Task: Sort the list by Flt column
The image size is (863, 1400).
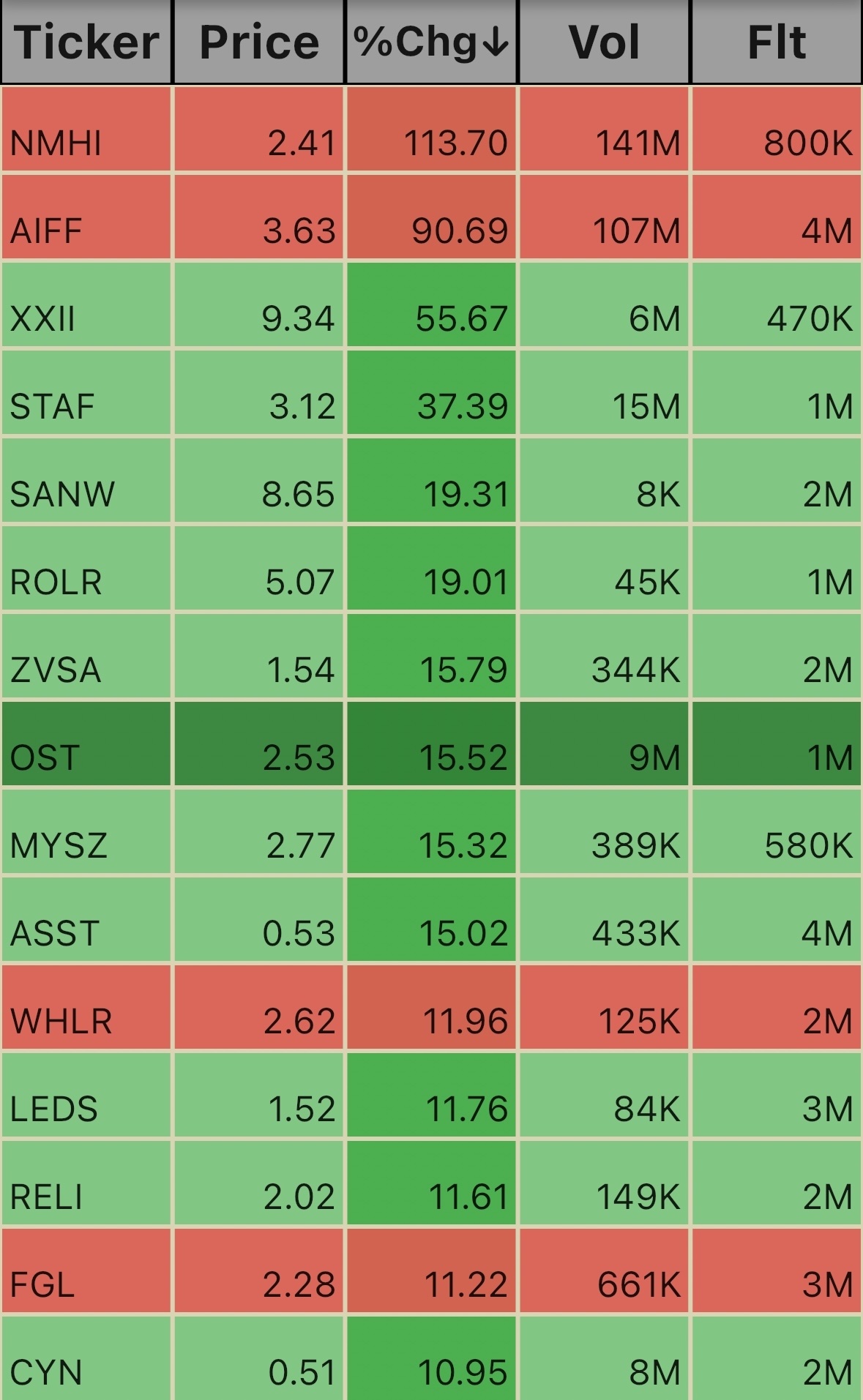Action: coord(777,42)
